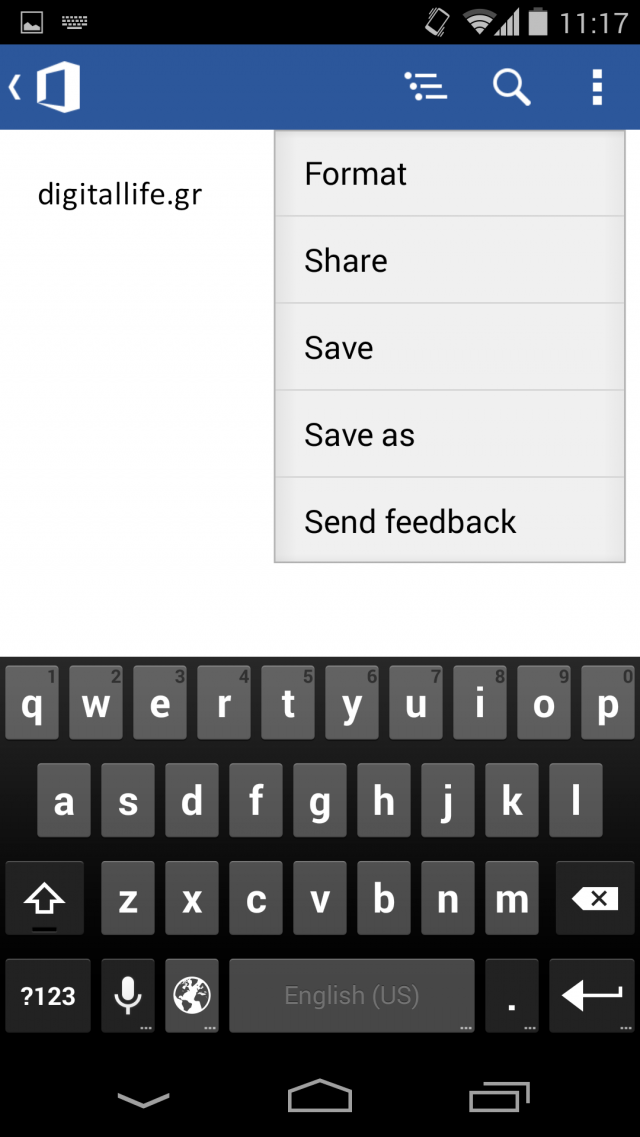The width and height of the screenshot is (640, 1137).
Task: Open the document outline icon
Action: pos(426,88)
